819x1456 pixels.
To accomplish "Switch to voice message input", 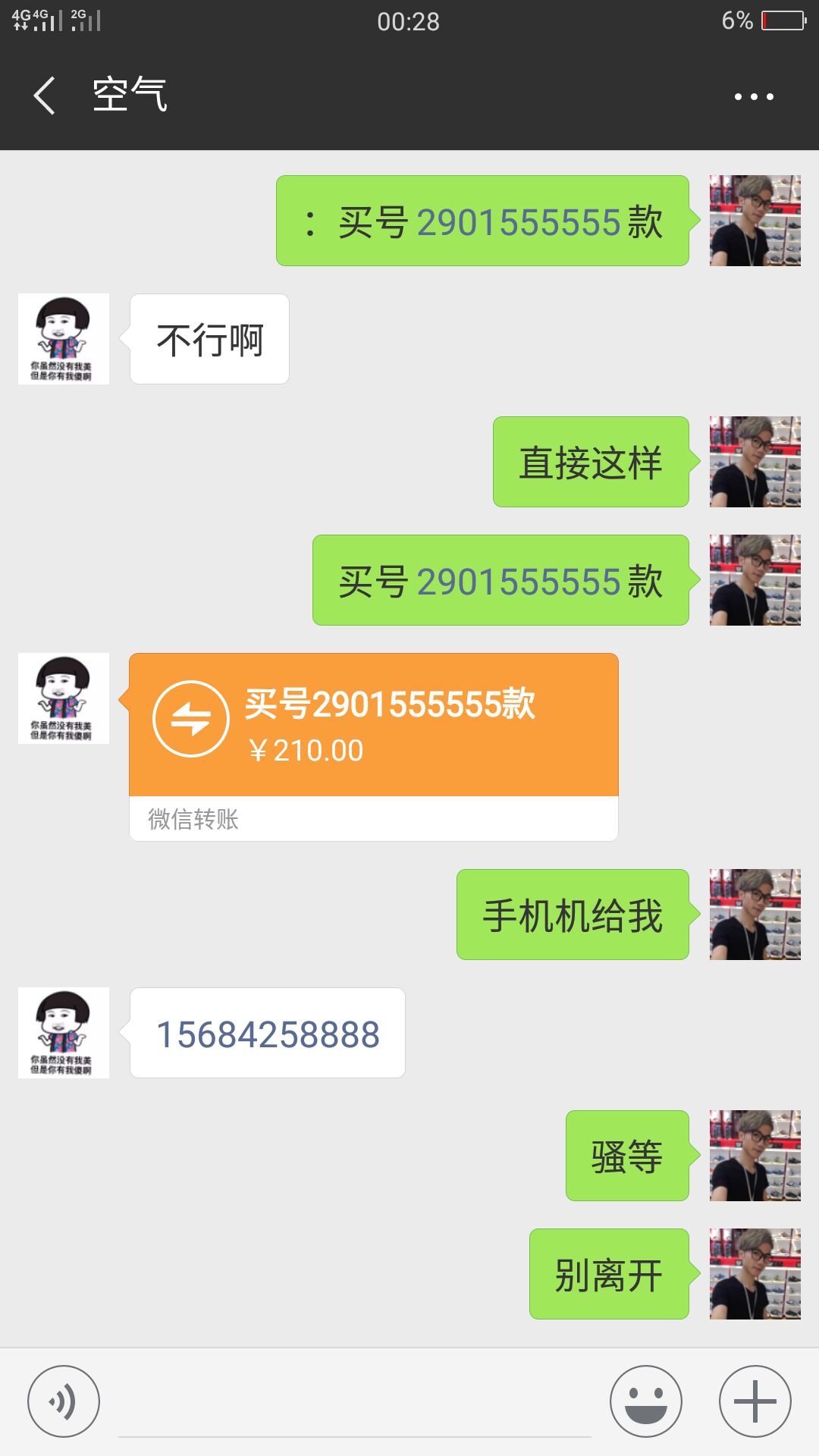I will 64,1401.
